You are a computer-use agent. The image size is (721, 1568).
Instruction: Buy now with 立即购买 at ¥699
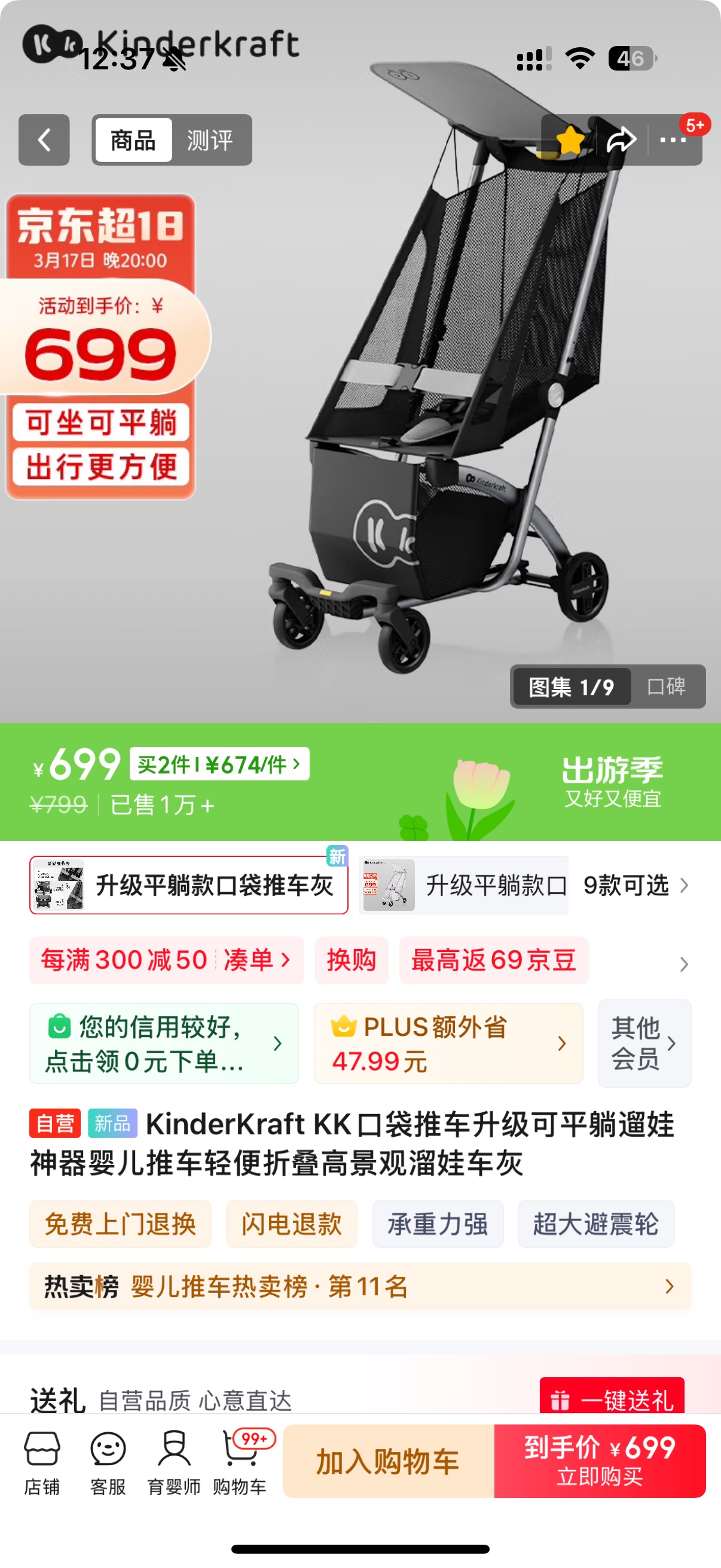point(599,1461)
